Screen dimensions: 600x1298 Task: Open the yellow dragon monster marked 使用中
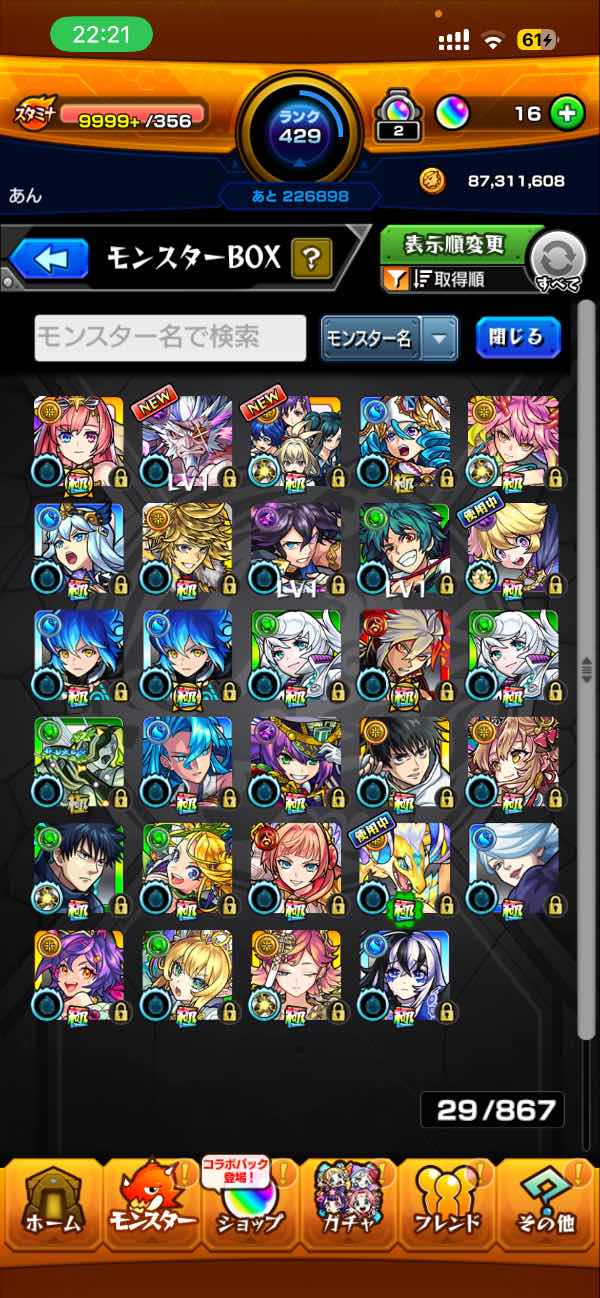click(x=404, y=869)
